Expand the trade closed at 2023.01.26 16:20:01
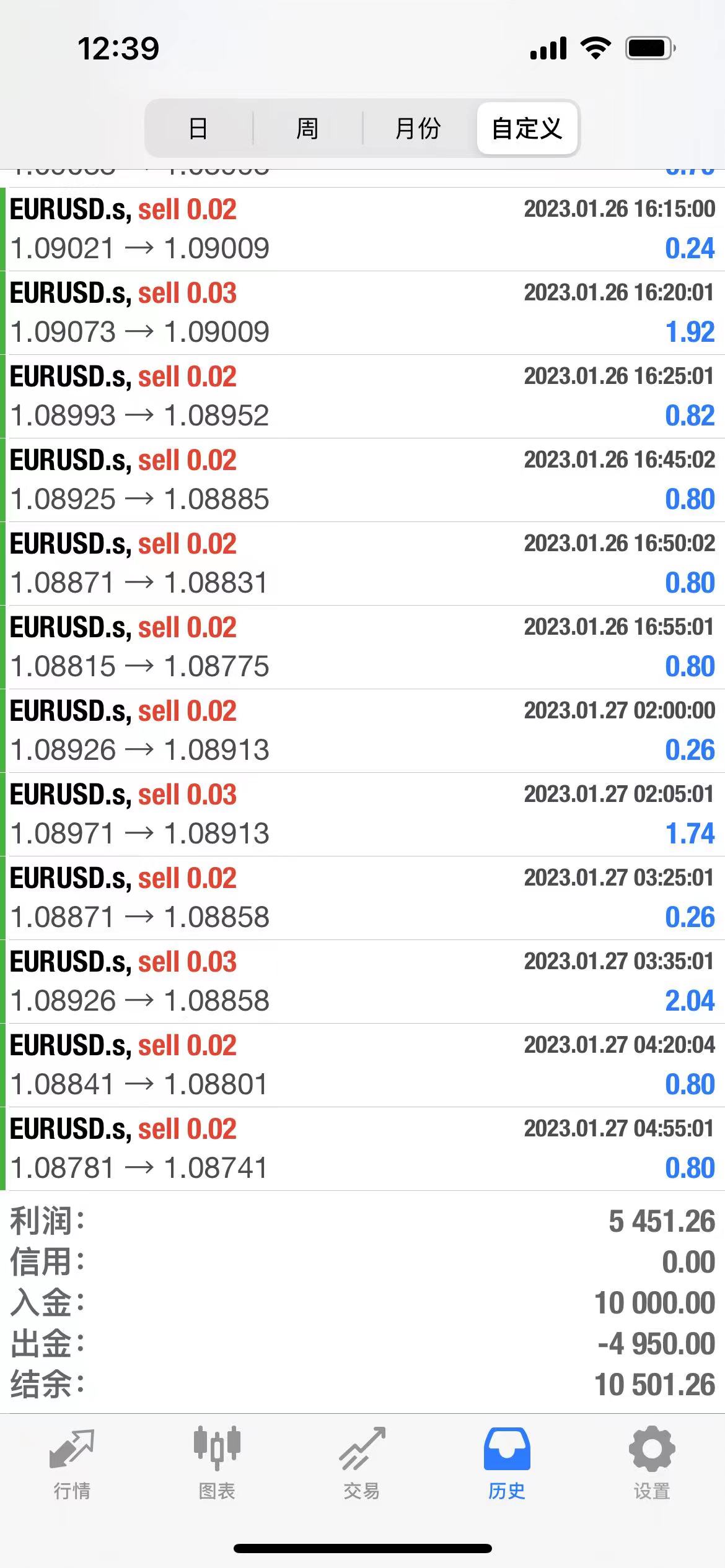This screenshot has width=725, height=1568. click(x=362, y=313)
